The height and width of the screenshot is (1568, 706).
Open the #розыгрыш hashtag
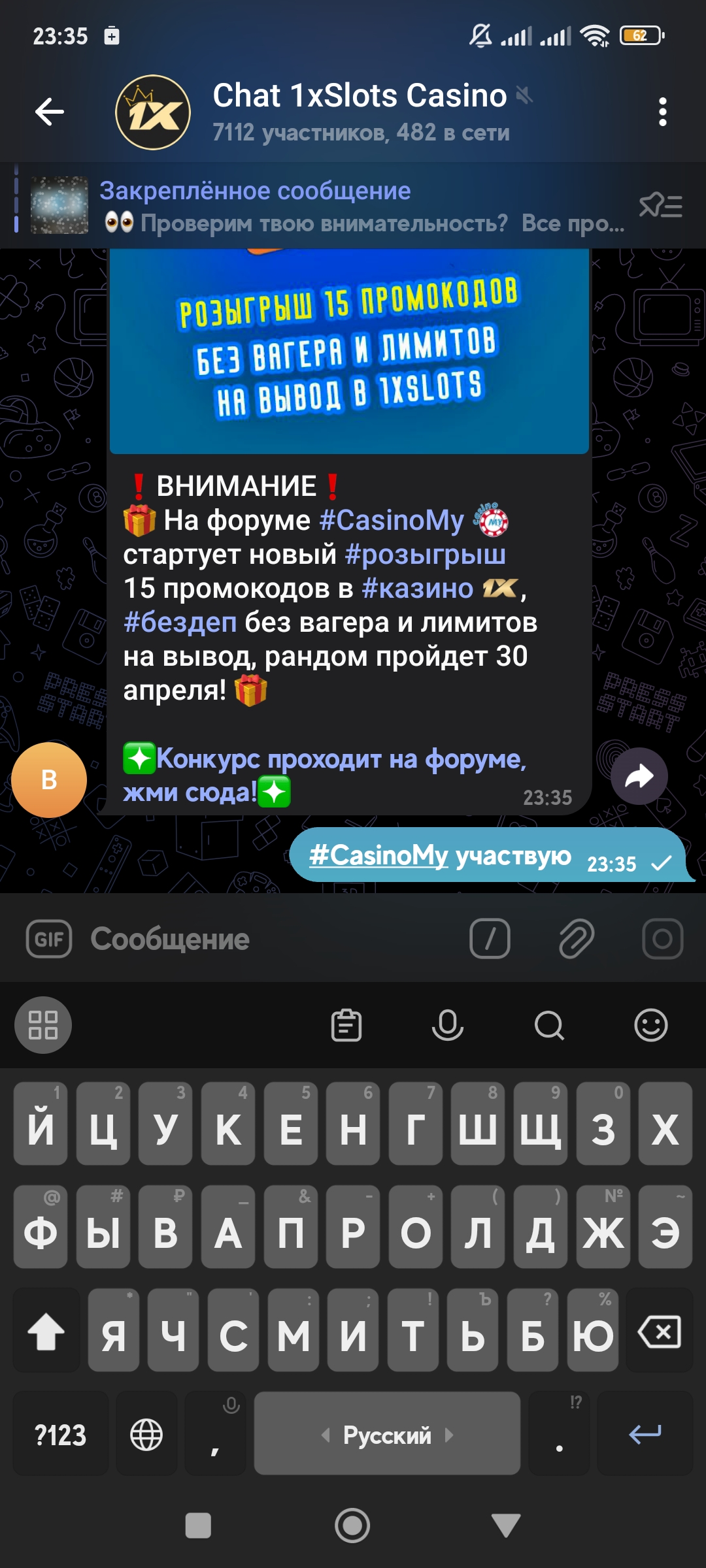click(425, 555)
